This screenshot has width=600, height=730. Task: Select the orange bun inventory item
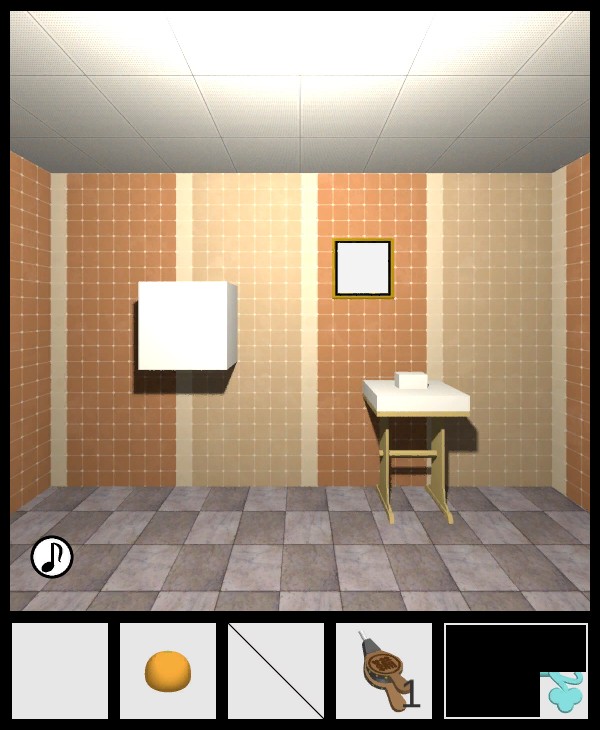coord(168,671)
